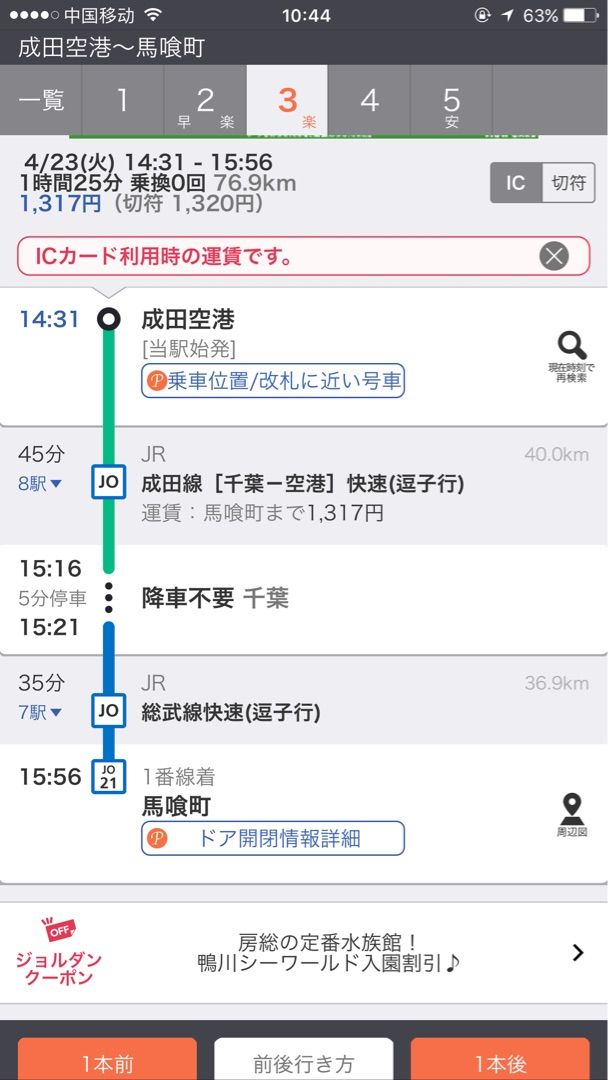Switch to route option 5
Image resolution: width=608 pixels, height=1080 pixels.
[451, 100]
